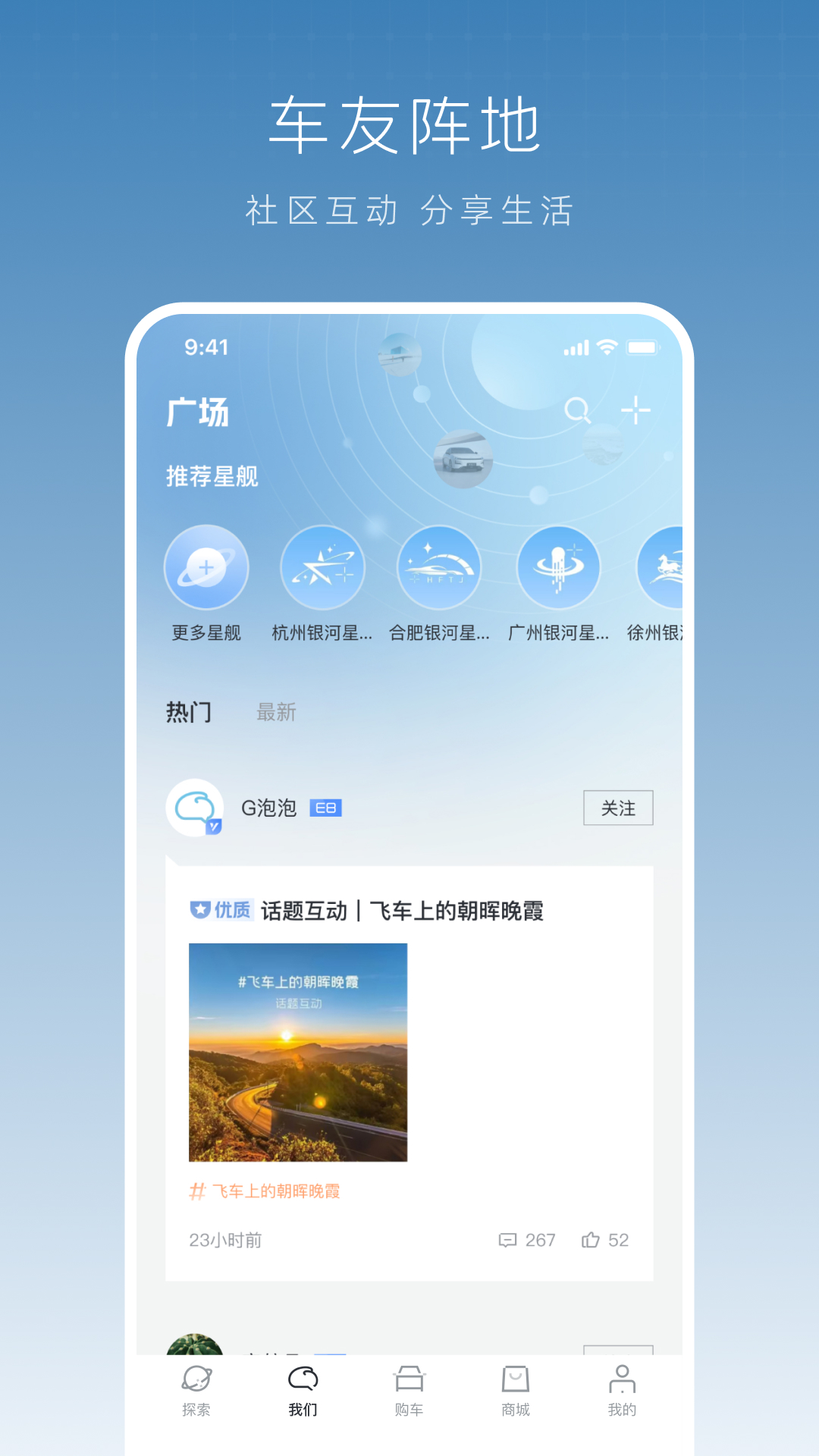Open the search icon on 广场 page
The image size is (819, 1456).
click(x=578, y=411)
